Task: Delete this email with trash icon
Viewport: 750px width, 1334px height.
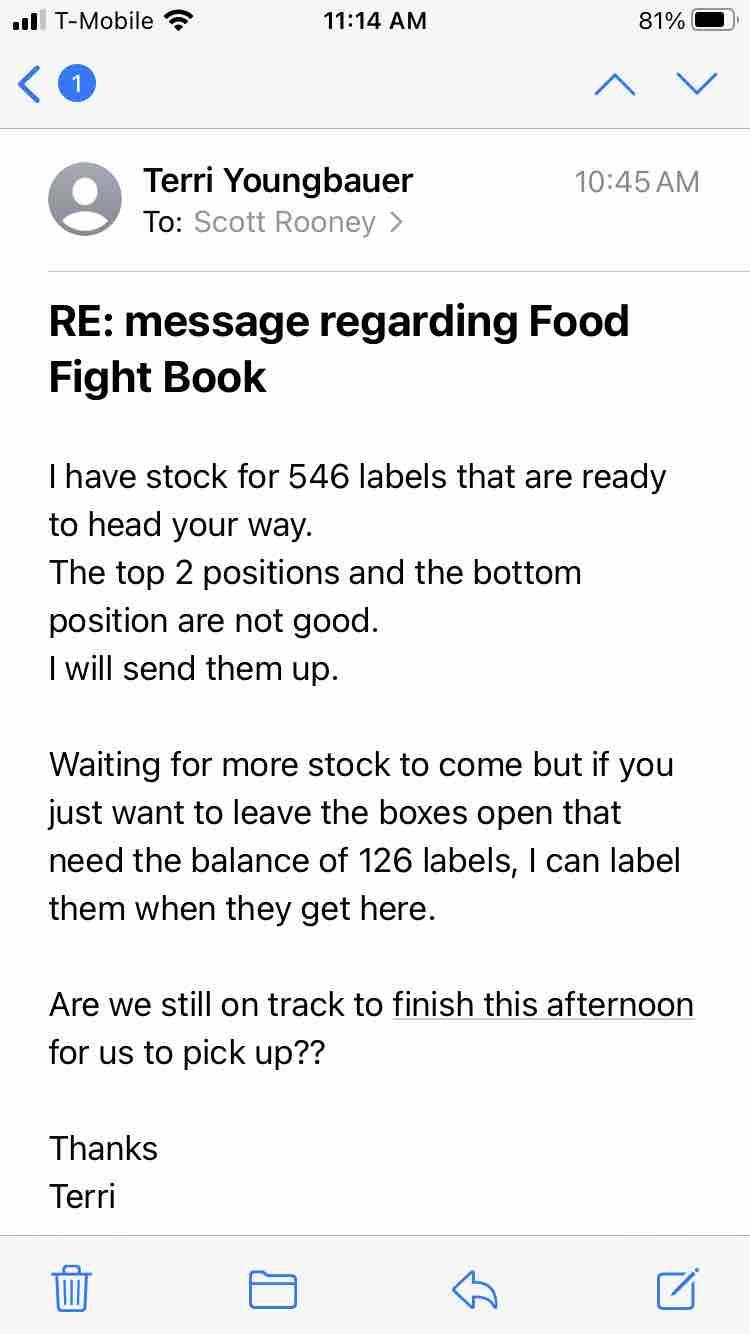Action: click(71, 1287)
